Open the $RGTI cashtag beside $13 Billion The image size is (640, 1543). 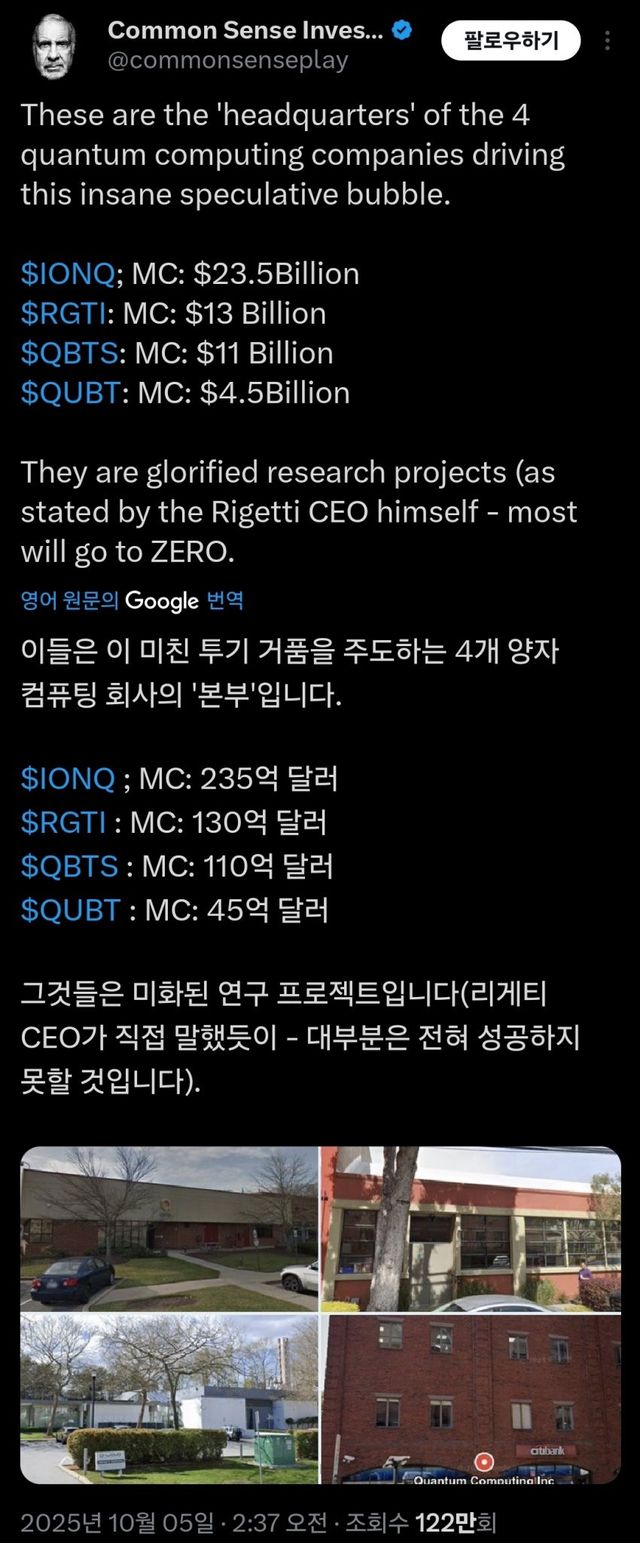point(63,314)
